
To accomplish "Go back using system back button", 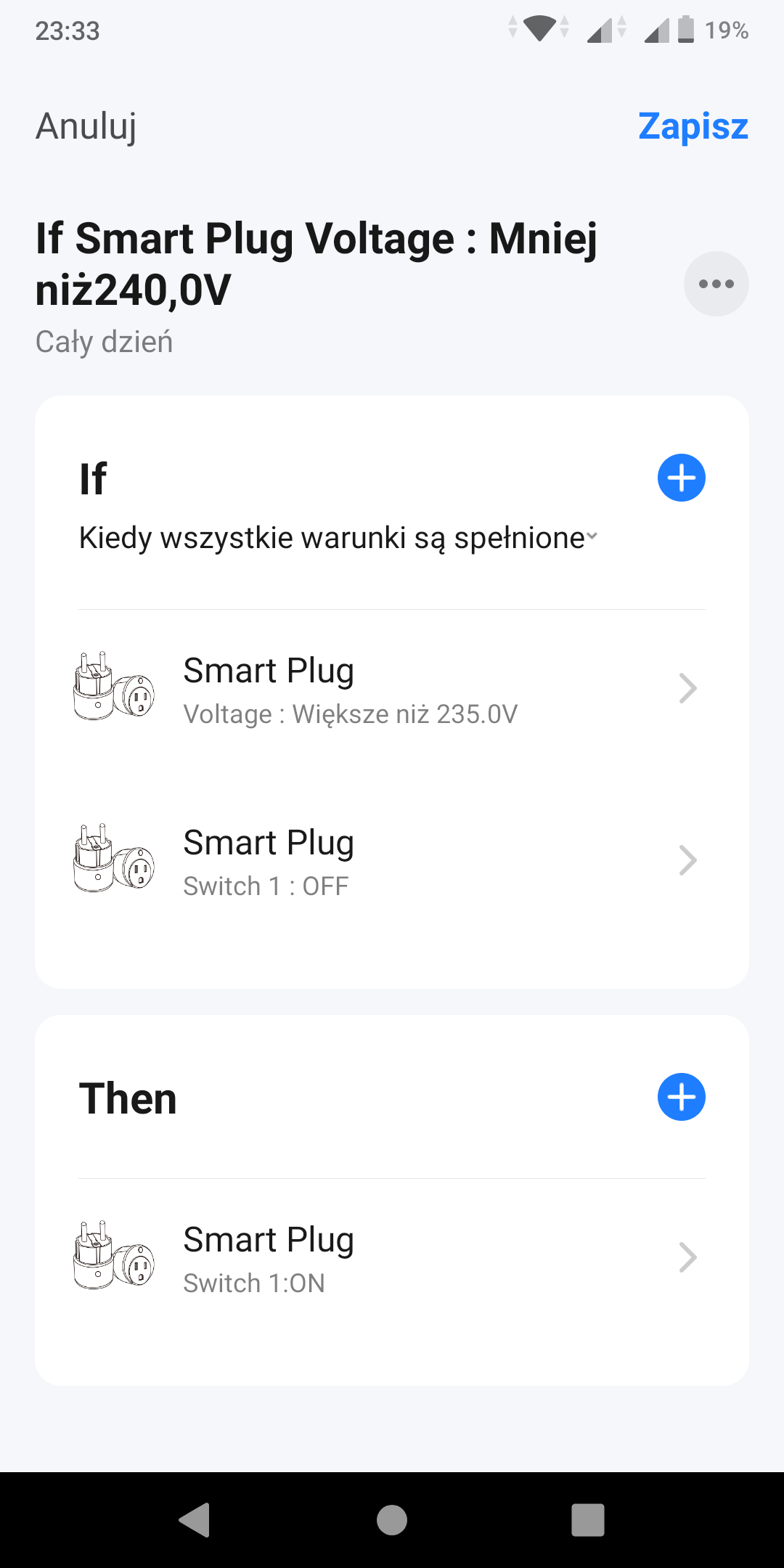I will (x=195, y=1520).
